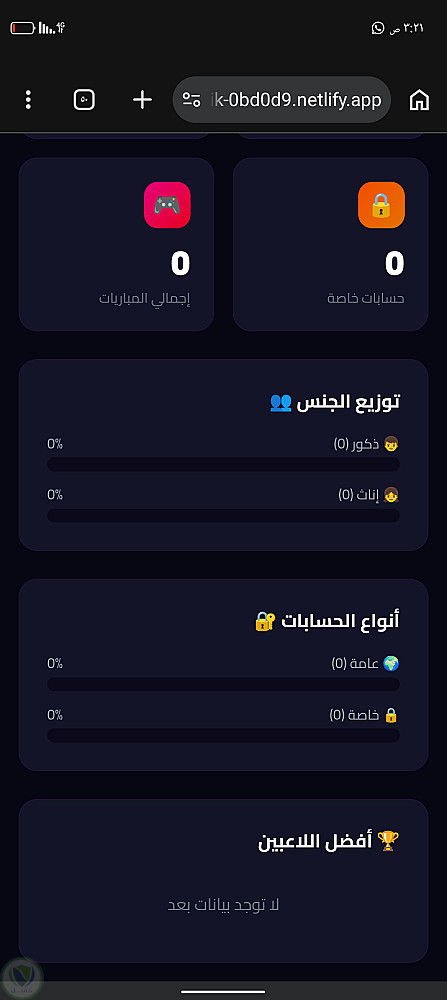Open the browser overflow menu
The height and width of the screenshot is (1000, 447).
click(28, 99)
